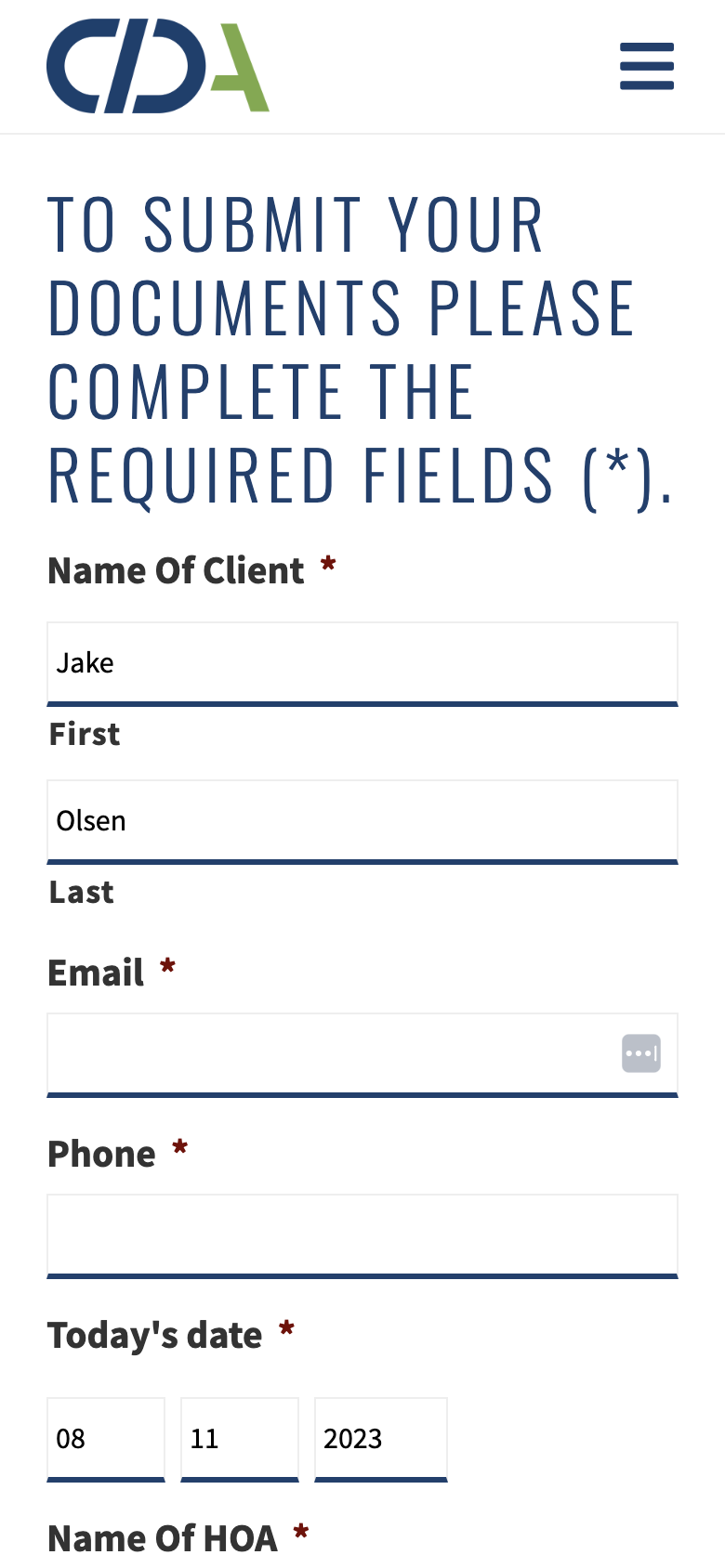Change the month field showing 08
The width and height of the screenshot is (725, 1568).
[105, 1438]
